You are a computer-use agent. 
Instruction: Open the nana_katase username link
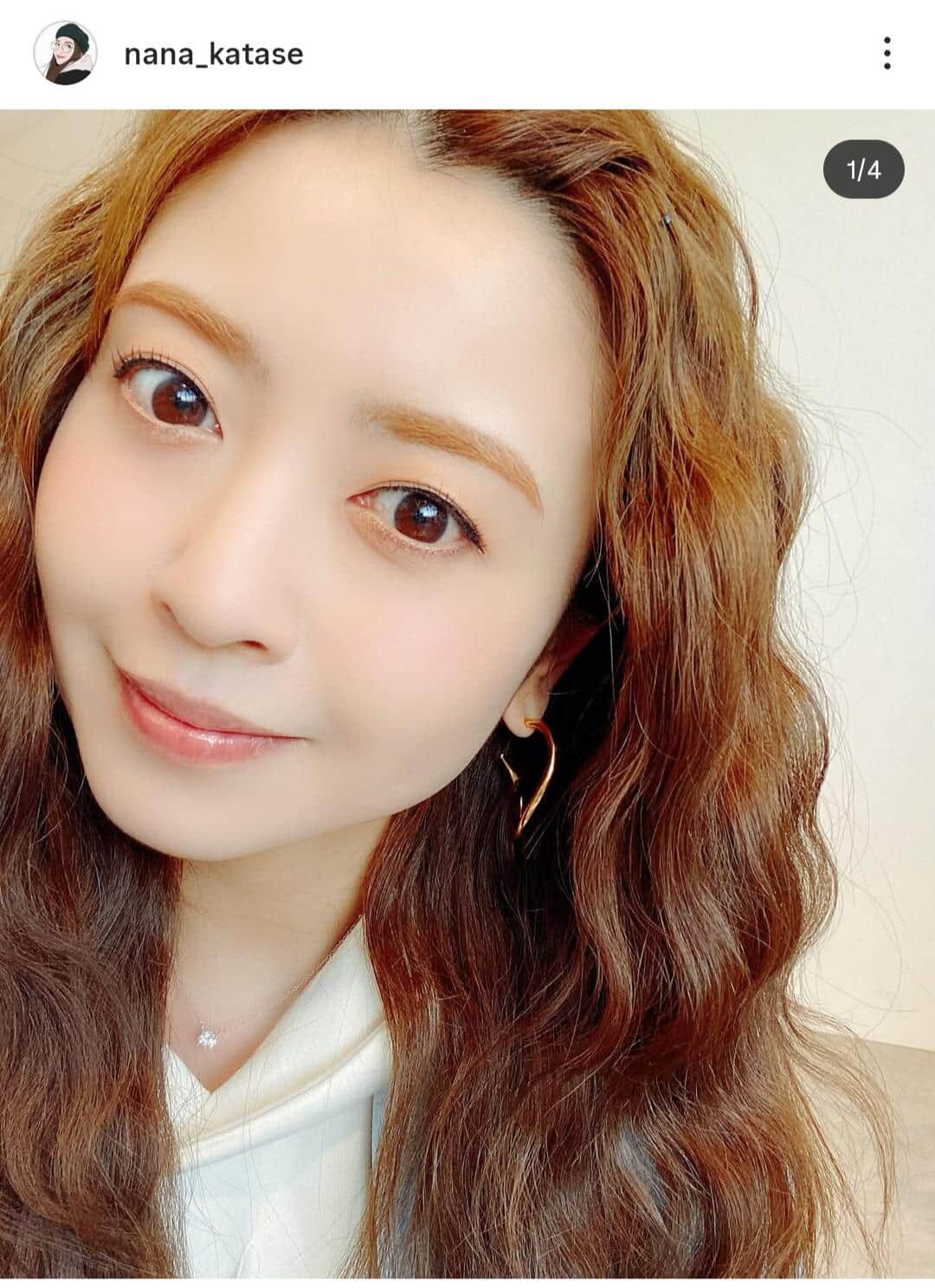(x=213, y=55)
